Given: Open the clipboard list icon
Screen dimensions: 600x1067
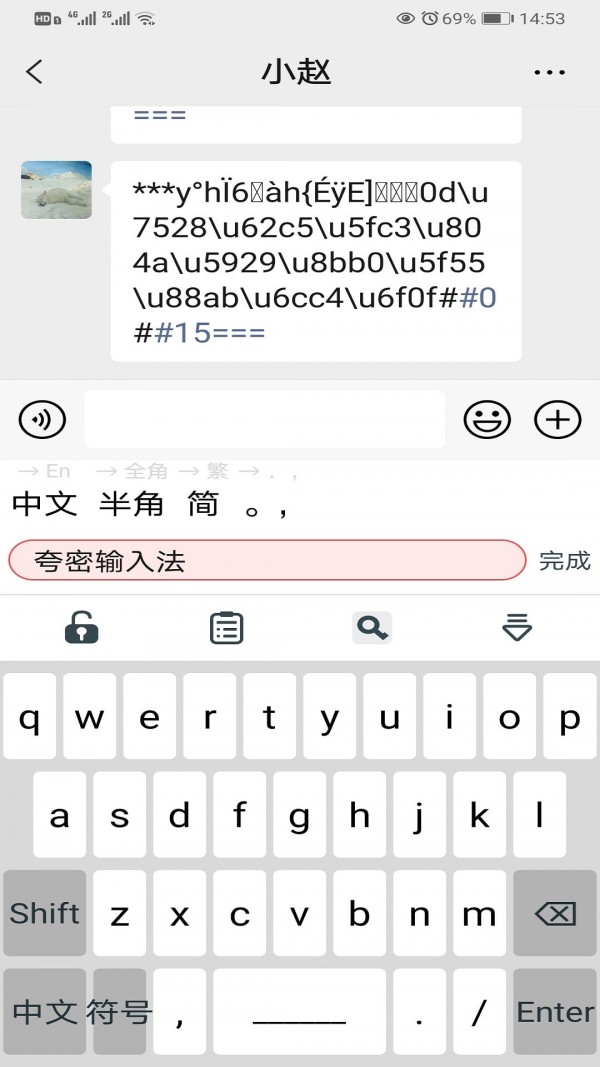Looking at the screenshot, I should 227,627.
